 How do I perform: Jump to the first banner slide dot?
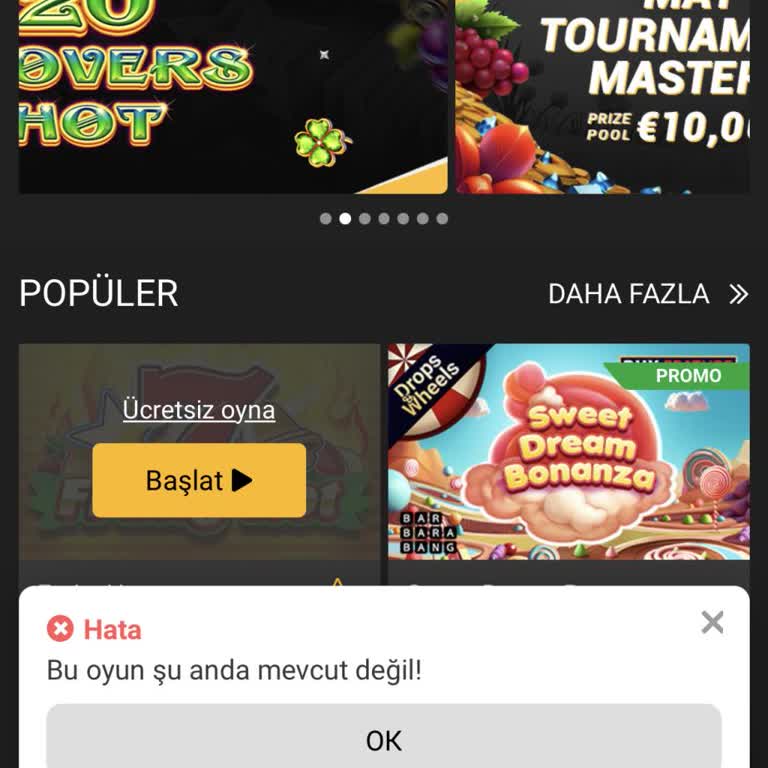pos(326,219)
